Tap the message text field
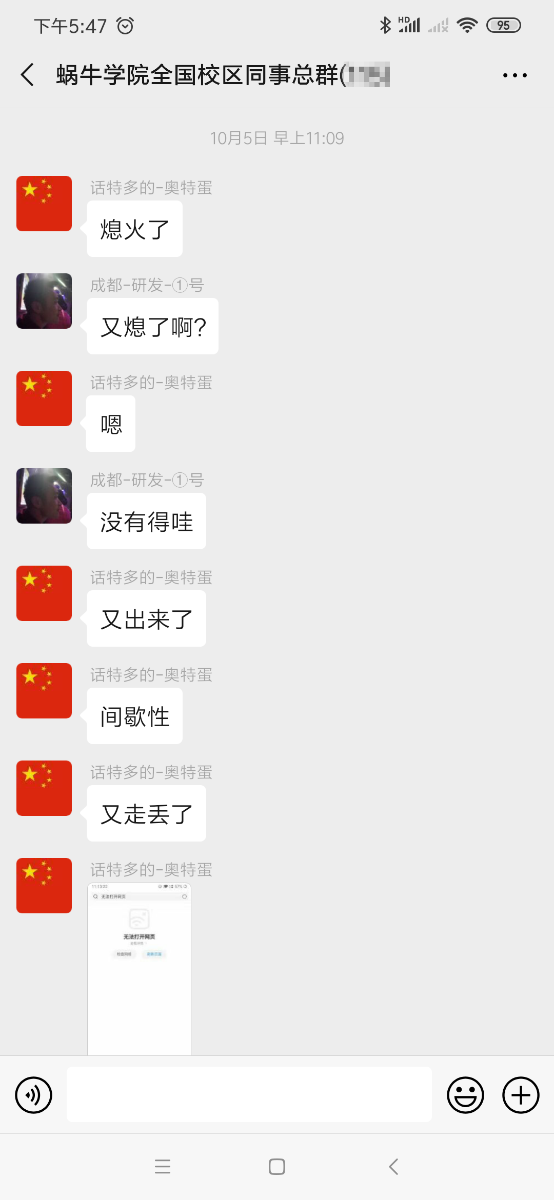Screen dimensions: 554x1200 (x=249, y=1094)
